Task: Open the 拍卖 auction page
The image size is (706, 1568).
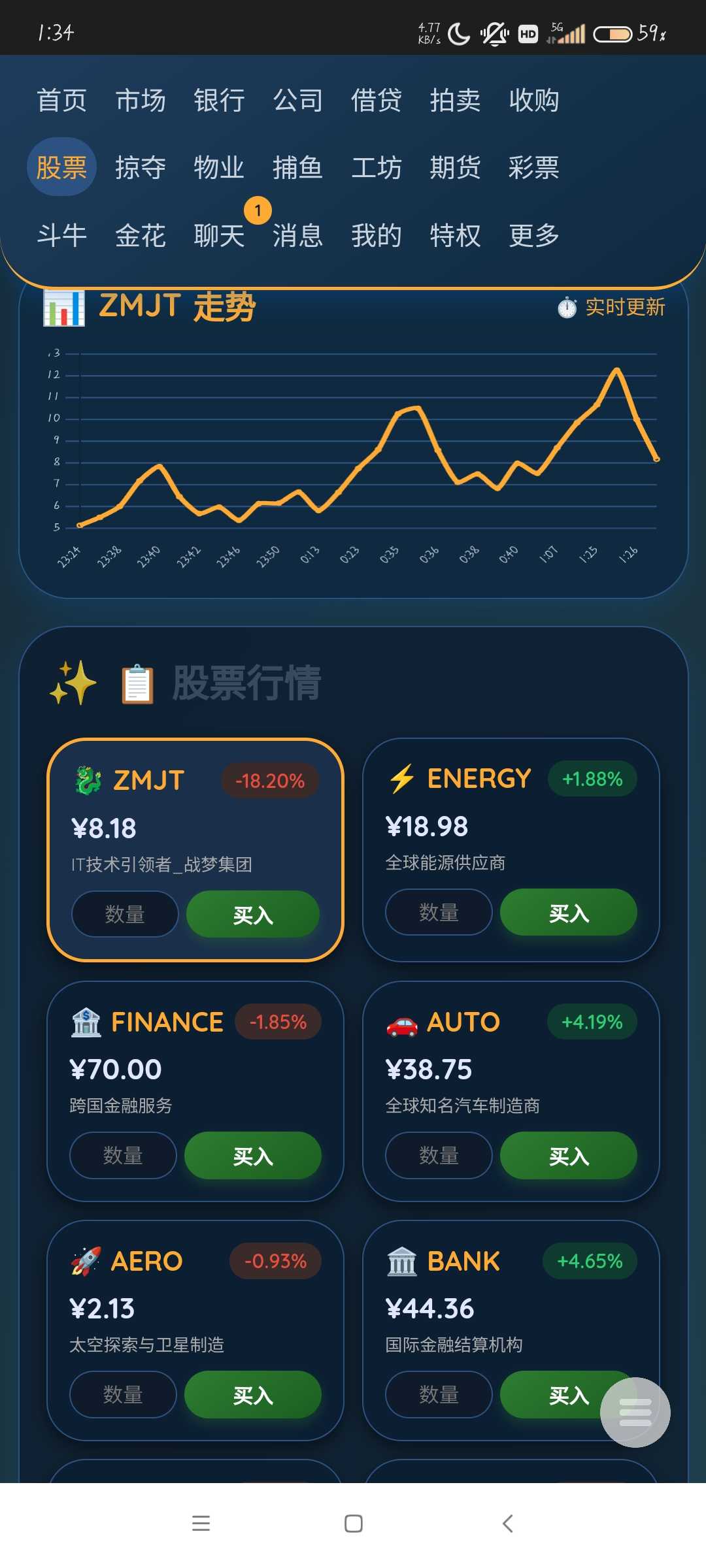Action: (x=455, y=101)
